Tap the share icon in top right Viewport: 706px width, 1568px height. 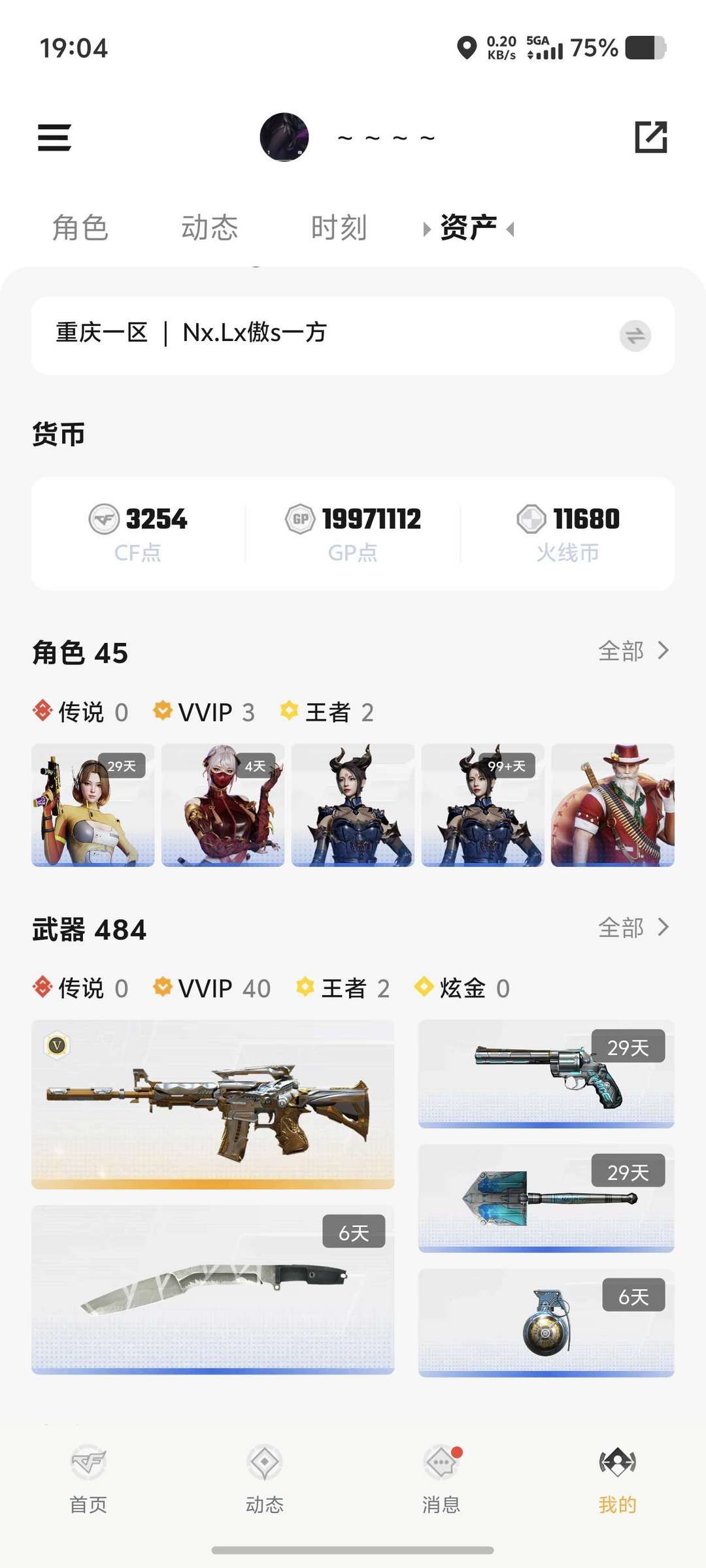652,138
